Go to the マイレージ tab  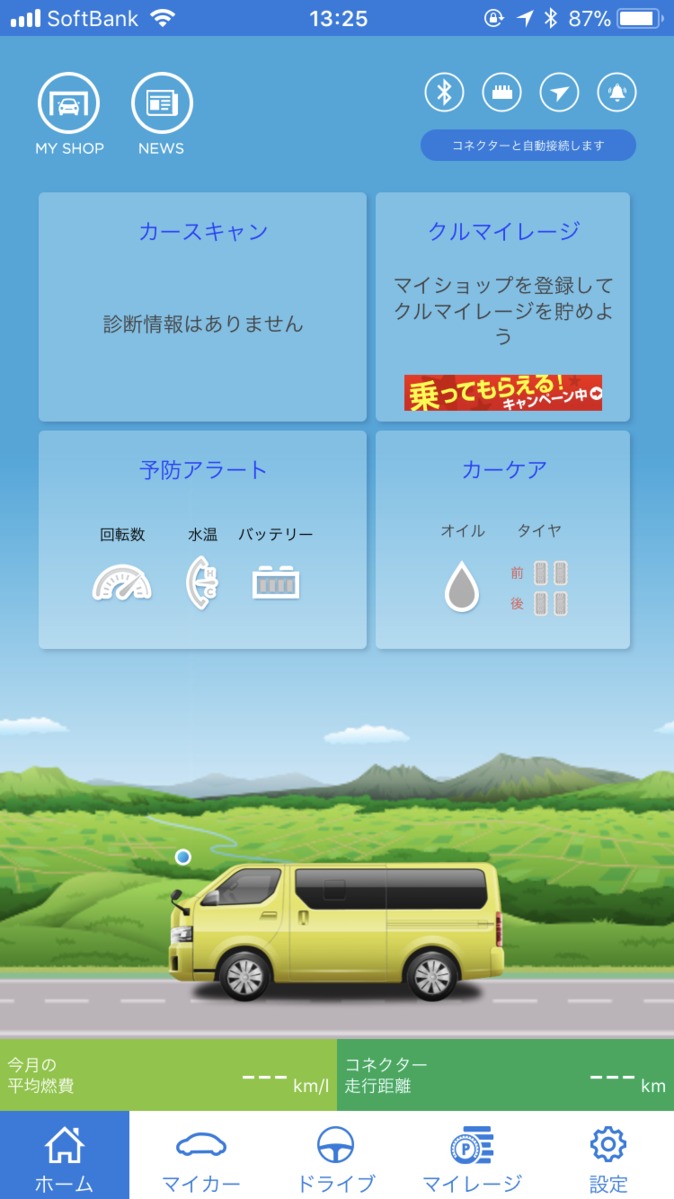tap(472, 1155)
